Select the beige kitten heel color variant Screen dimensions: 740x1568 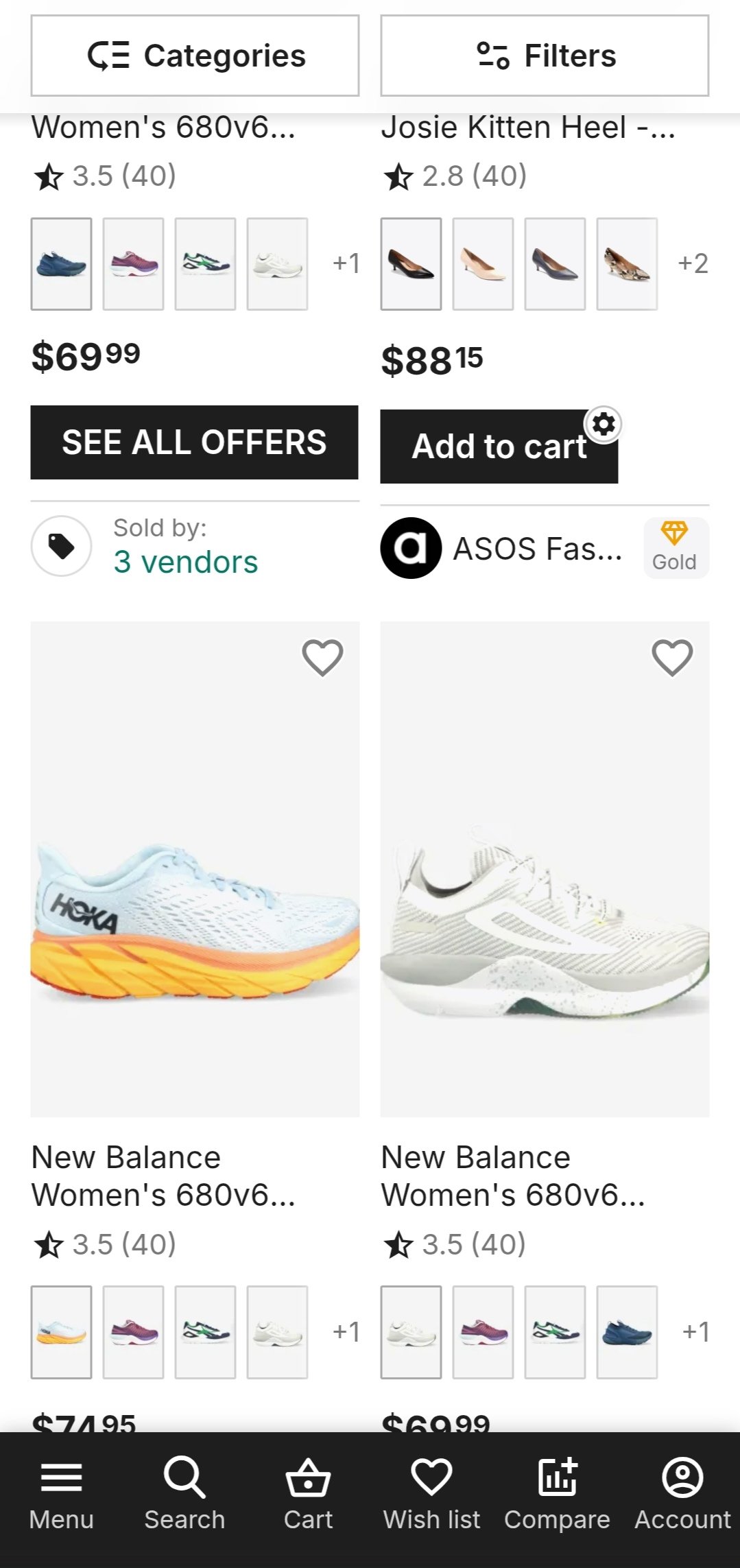483,264
